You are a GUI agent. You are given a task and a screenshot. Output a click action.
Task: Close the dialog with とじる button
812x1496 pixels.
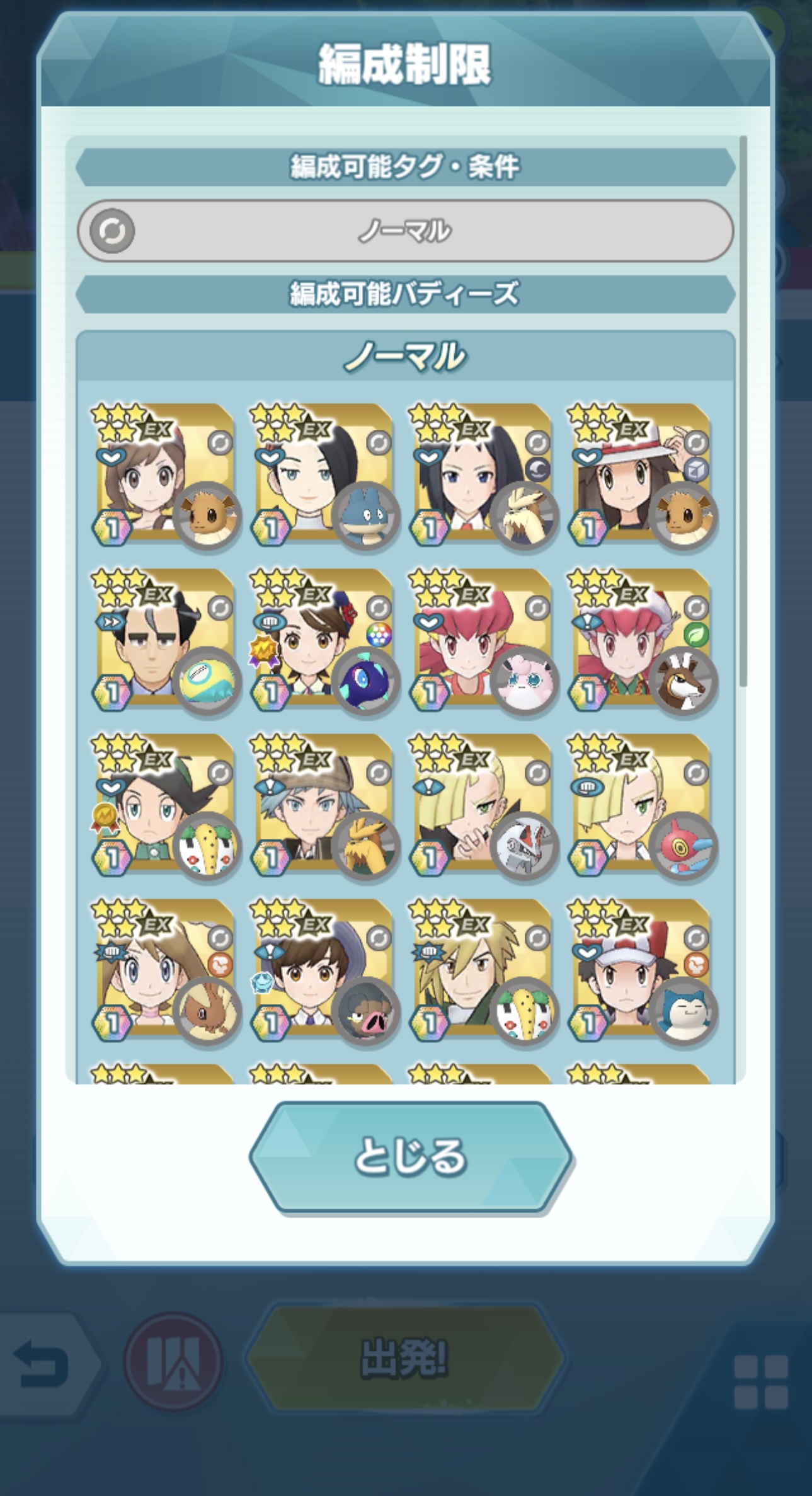(x=410, y=1157)
